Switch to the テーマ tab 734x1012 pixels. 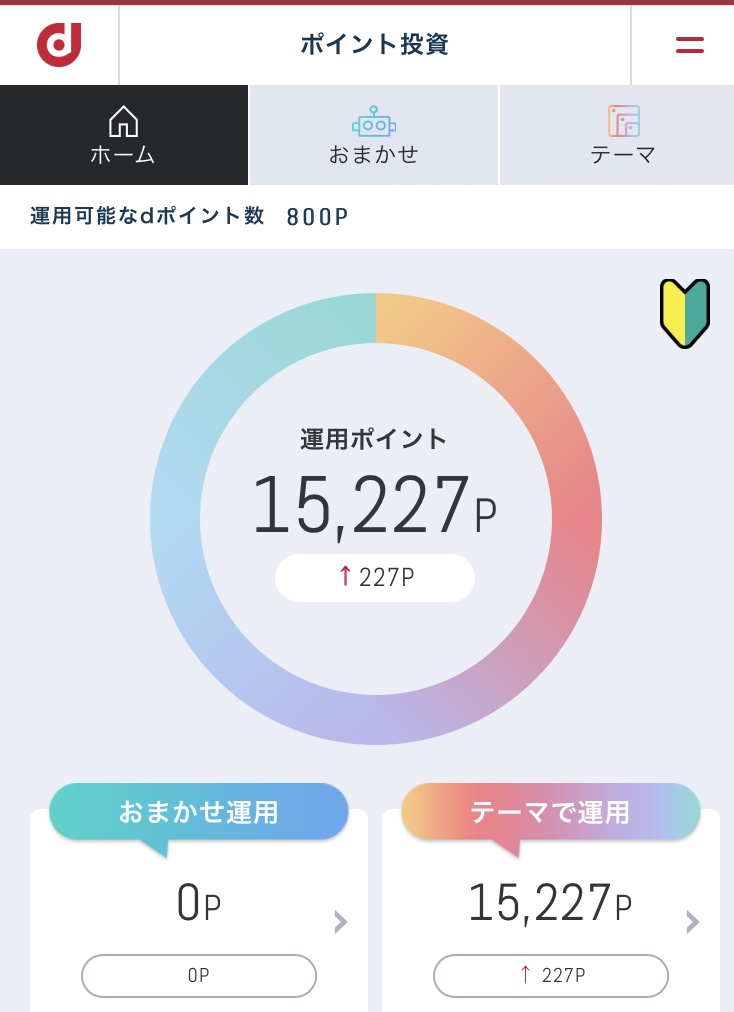point(622,136)
